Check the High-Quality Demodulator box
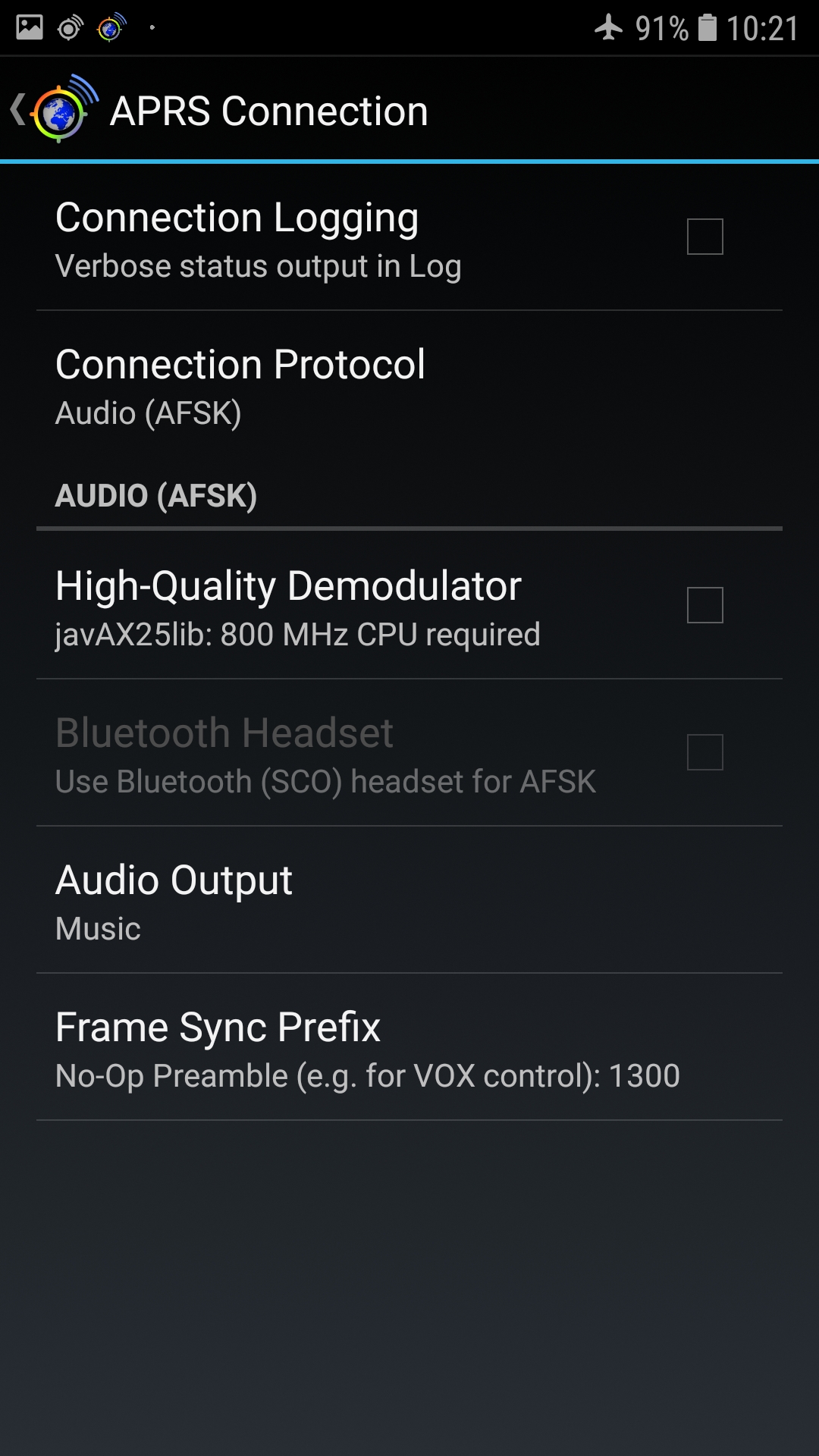Image resolution: width=819 pixels, height=1456 pixels. (x=704, y=605)
